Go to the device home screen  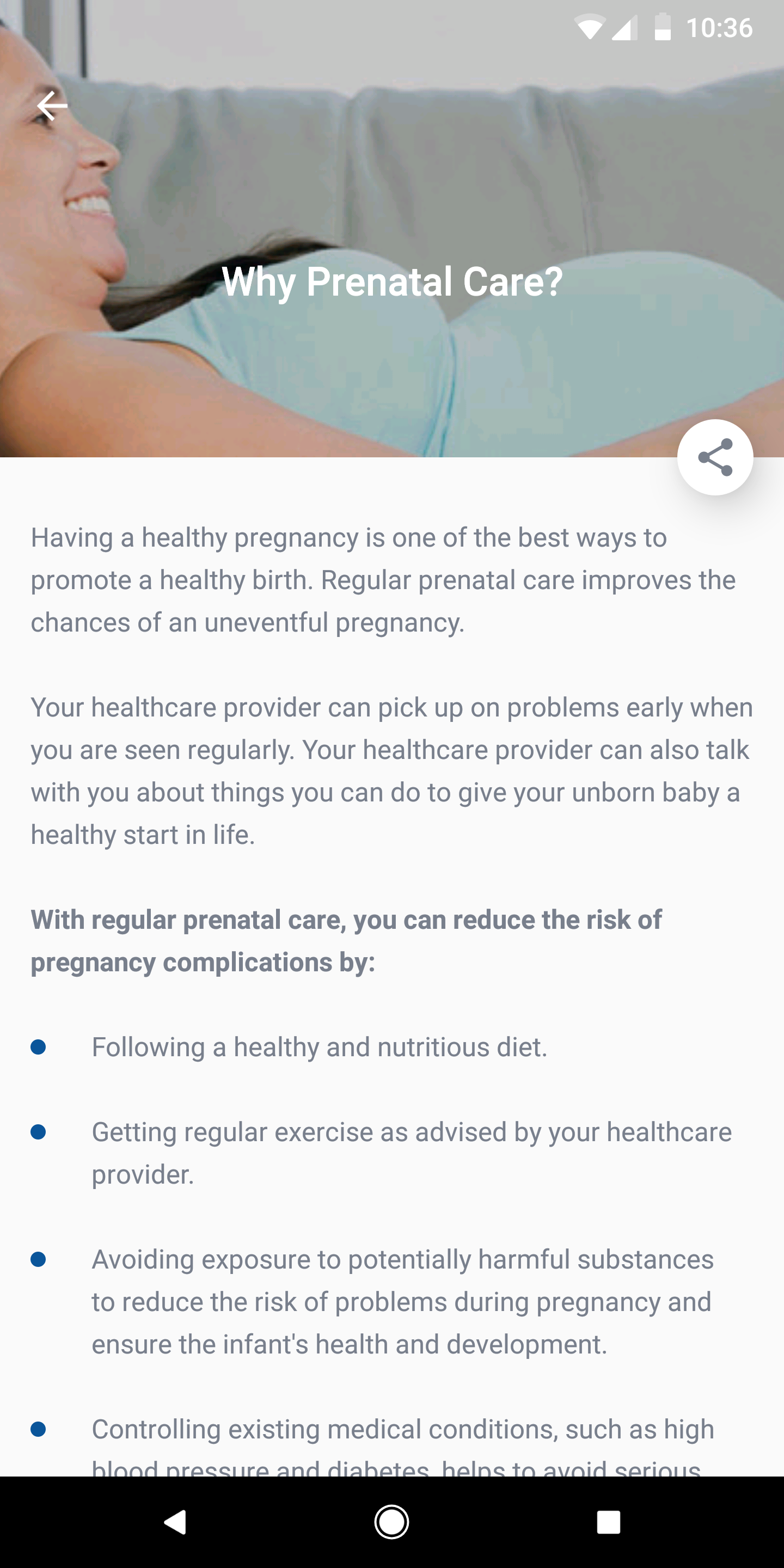pos(391,1522)
